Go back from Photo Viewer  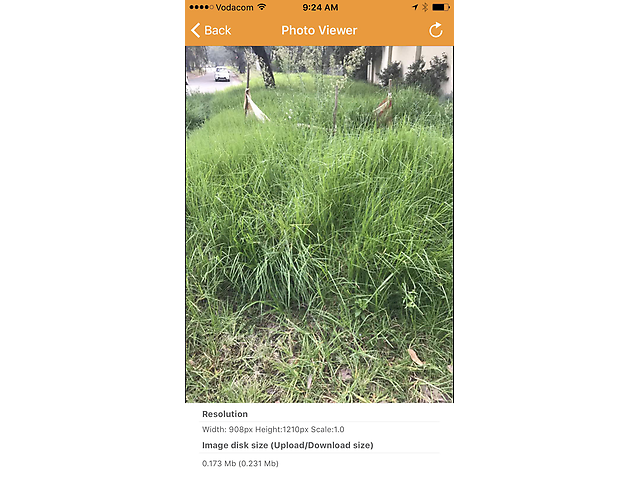pyautogui.click(x=211, y=30)
